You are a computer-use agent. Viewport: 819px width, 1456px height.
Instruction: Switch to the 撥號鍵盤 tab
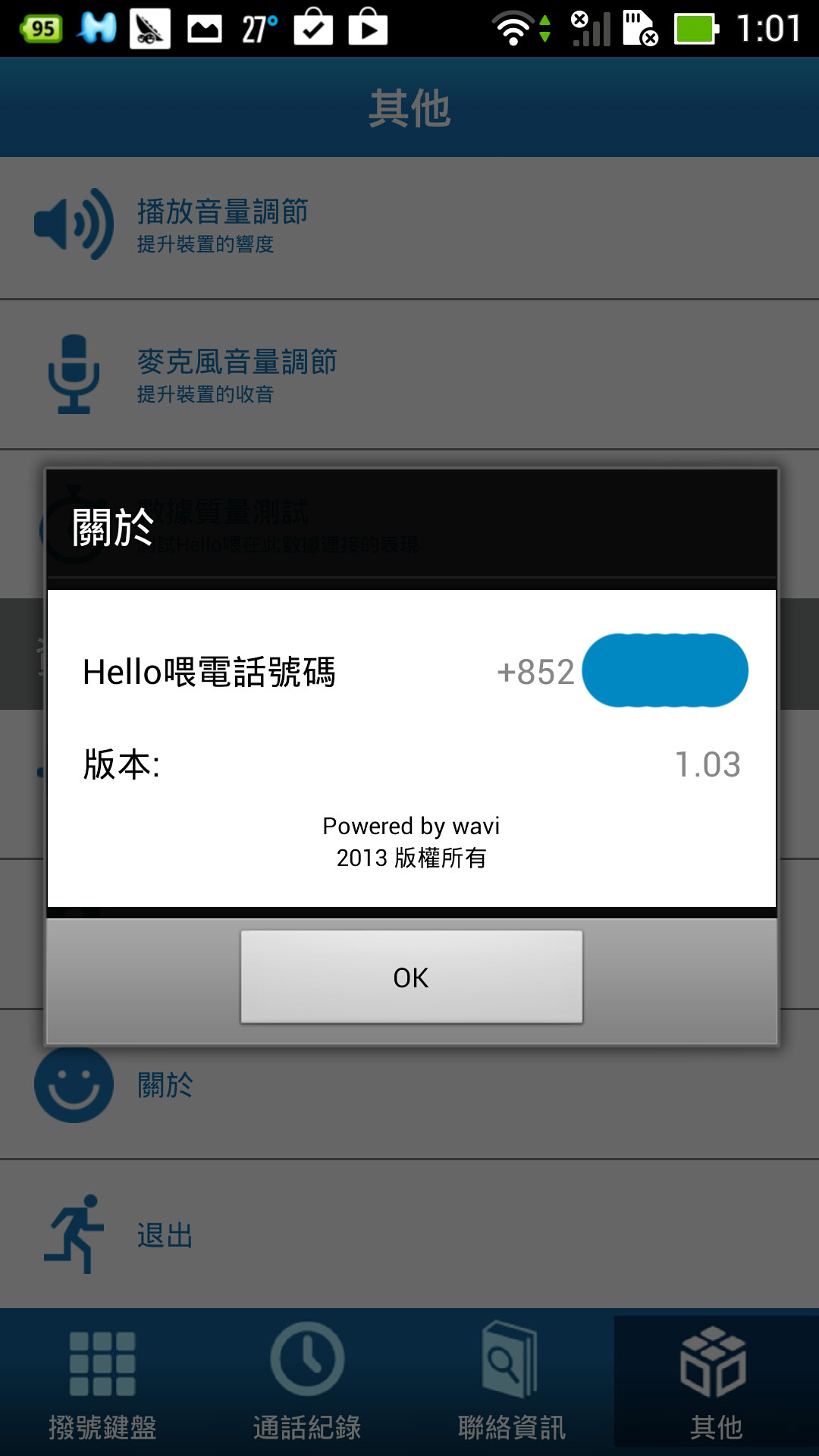[102, 1383]
